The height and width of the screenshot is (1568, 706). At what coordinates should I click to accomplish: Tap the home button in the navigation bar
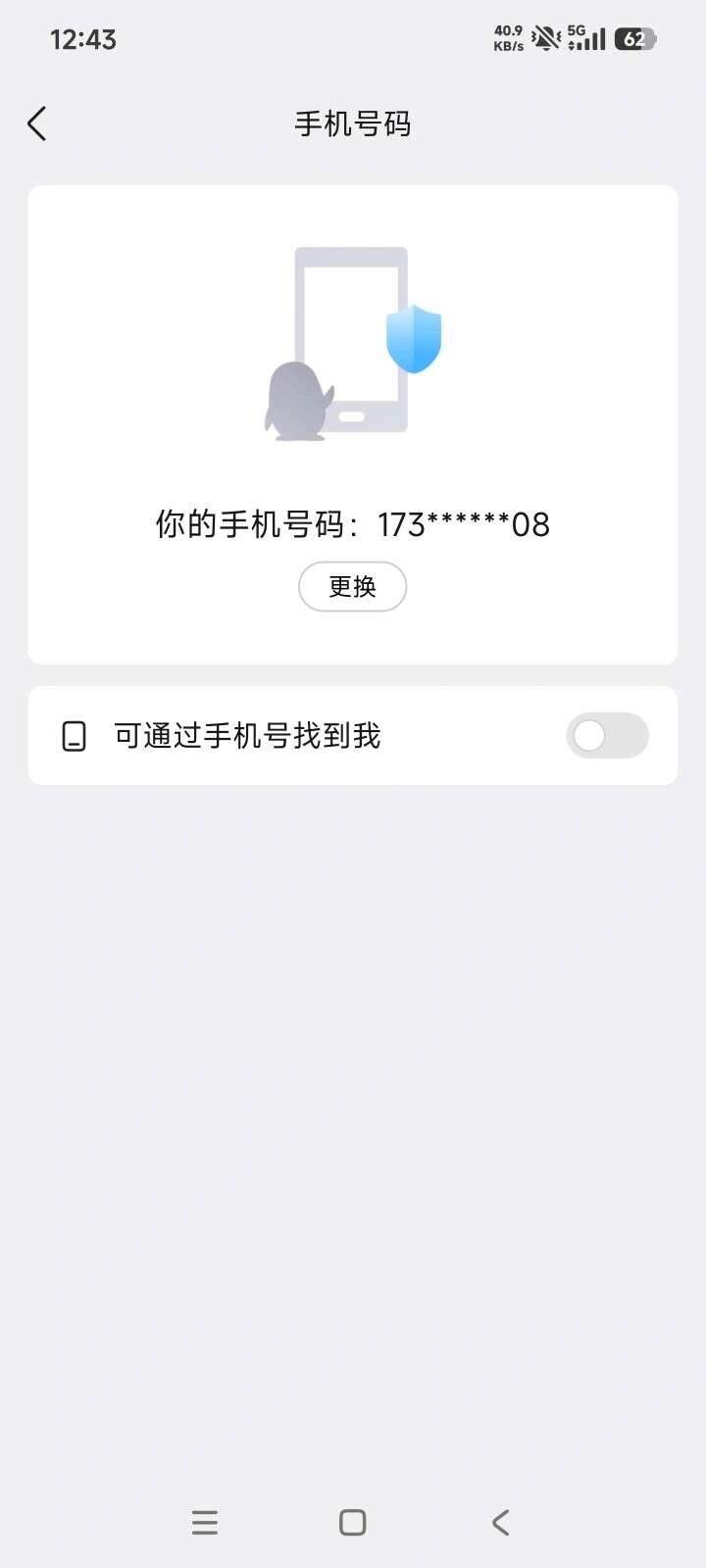coord(351,1522)
